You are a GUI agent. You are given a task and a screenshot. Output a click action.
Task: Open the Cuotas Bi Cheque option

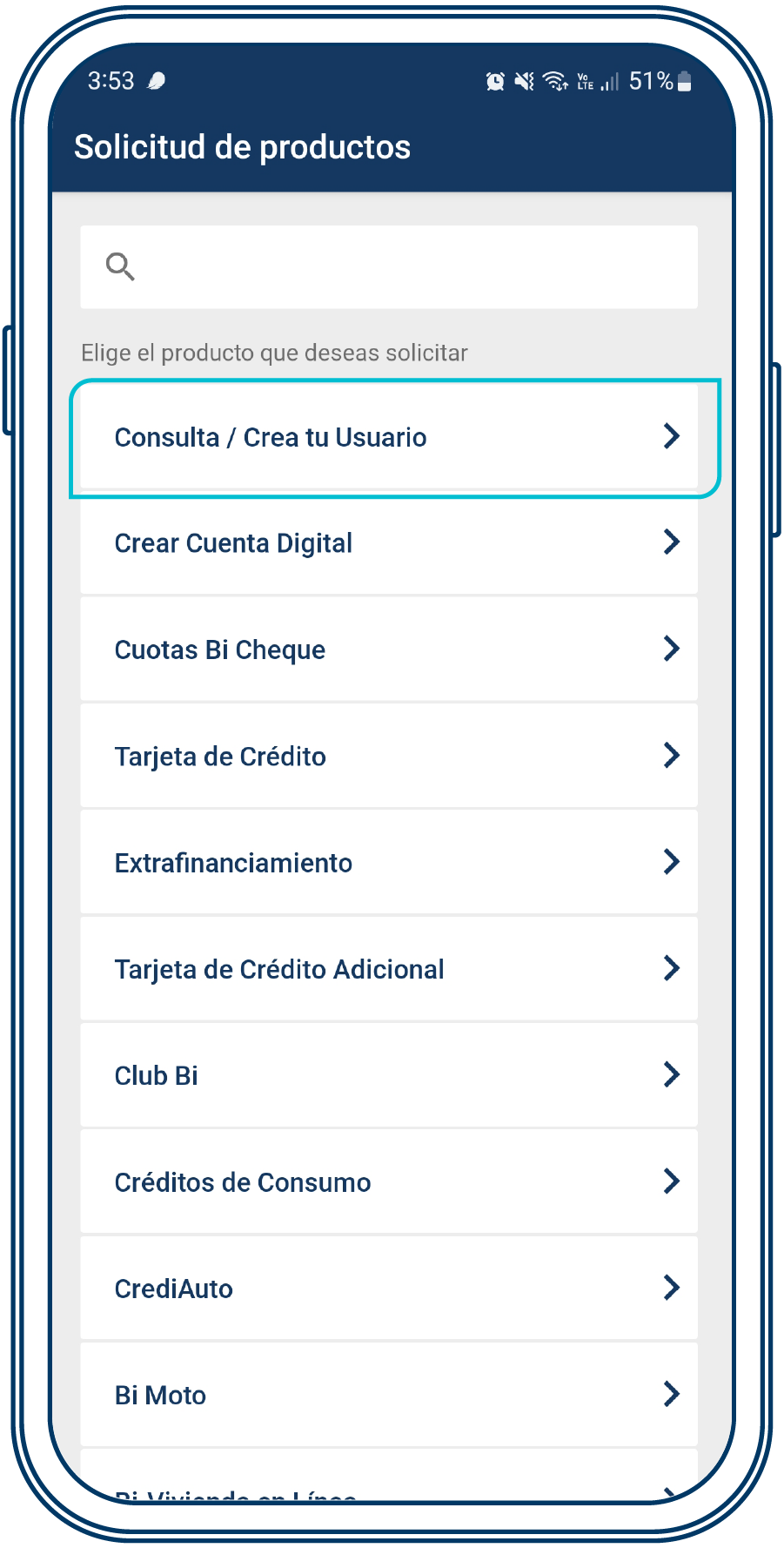(389, 649)
